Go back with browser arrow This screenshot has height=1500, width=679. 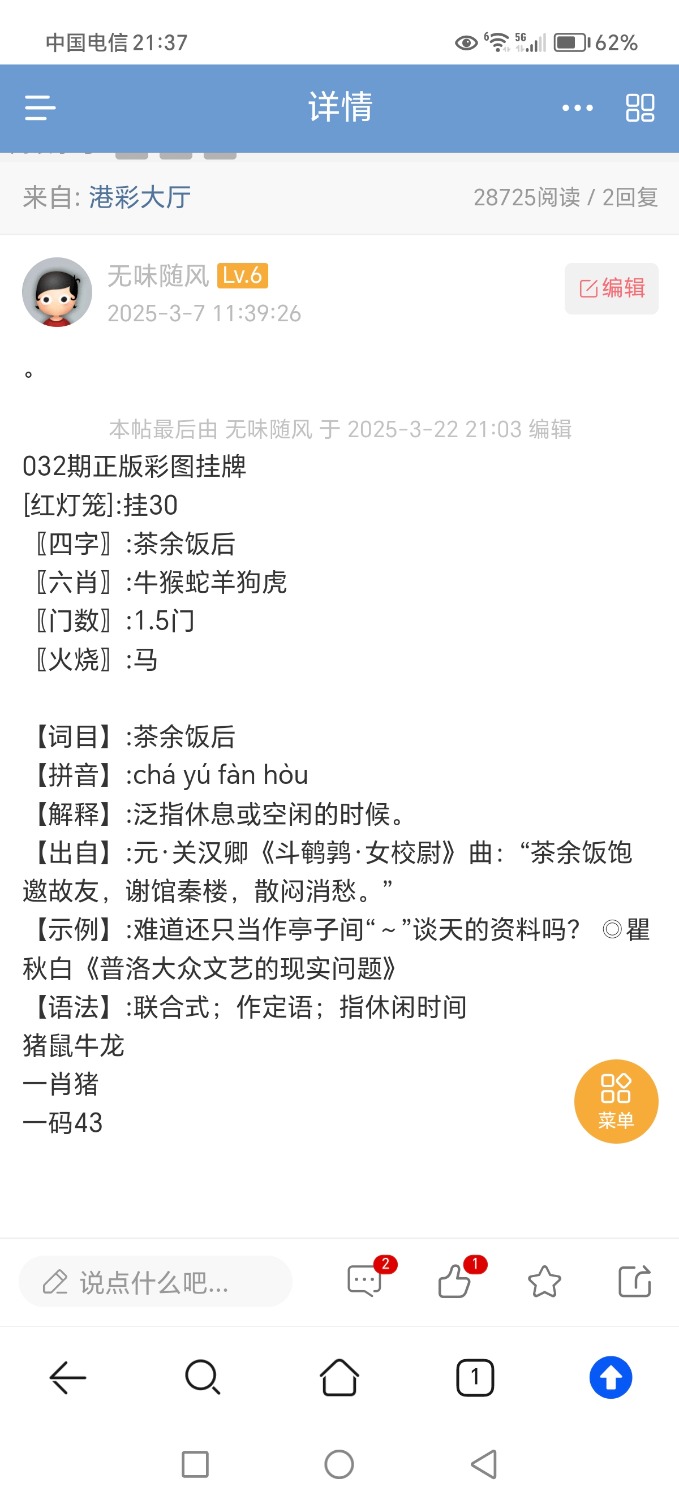coord(68,1378)
